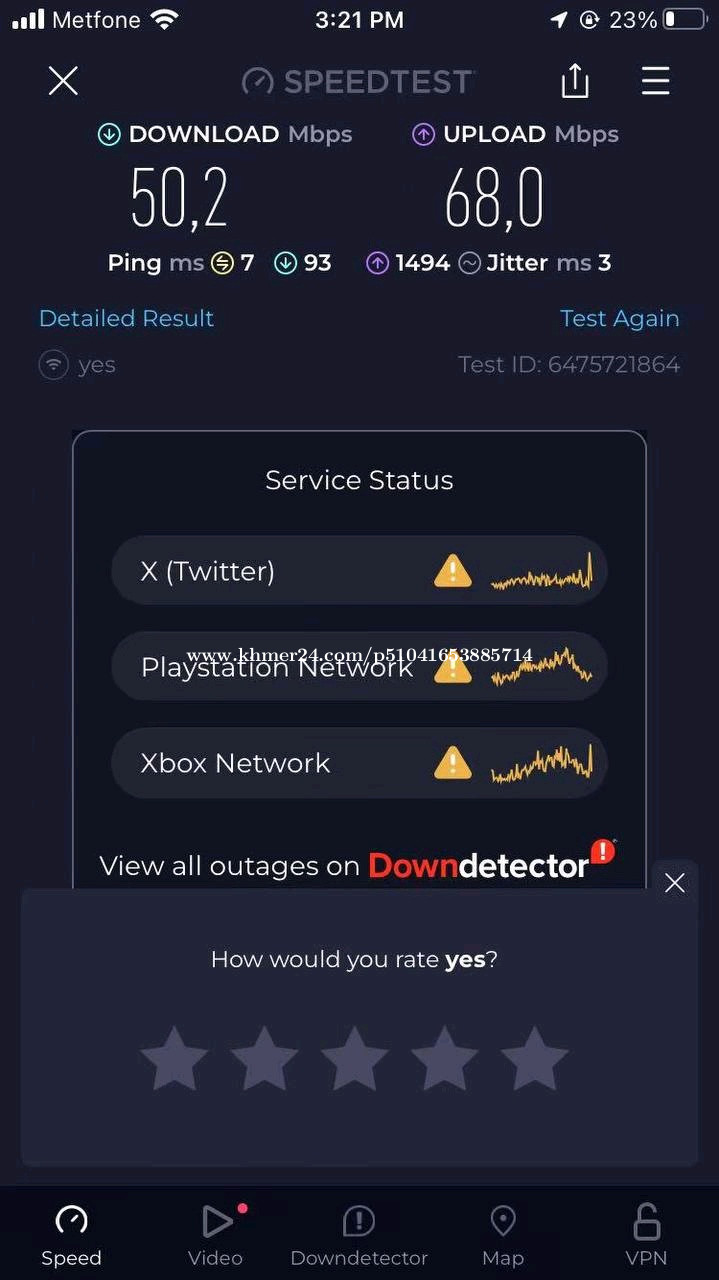Open Xbox Network service status
The width and height of the screenshot is (719, 1280).
tap(359, 763)
